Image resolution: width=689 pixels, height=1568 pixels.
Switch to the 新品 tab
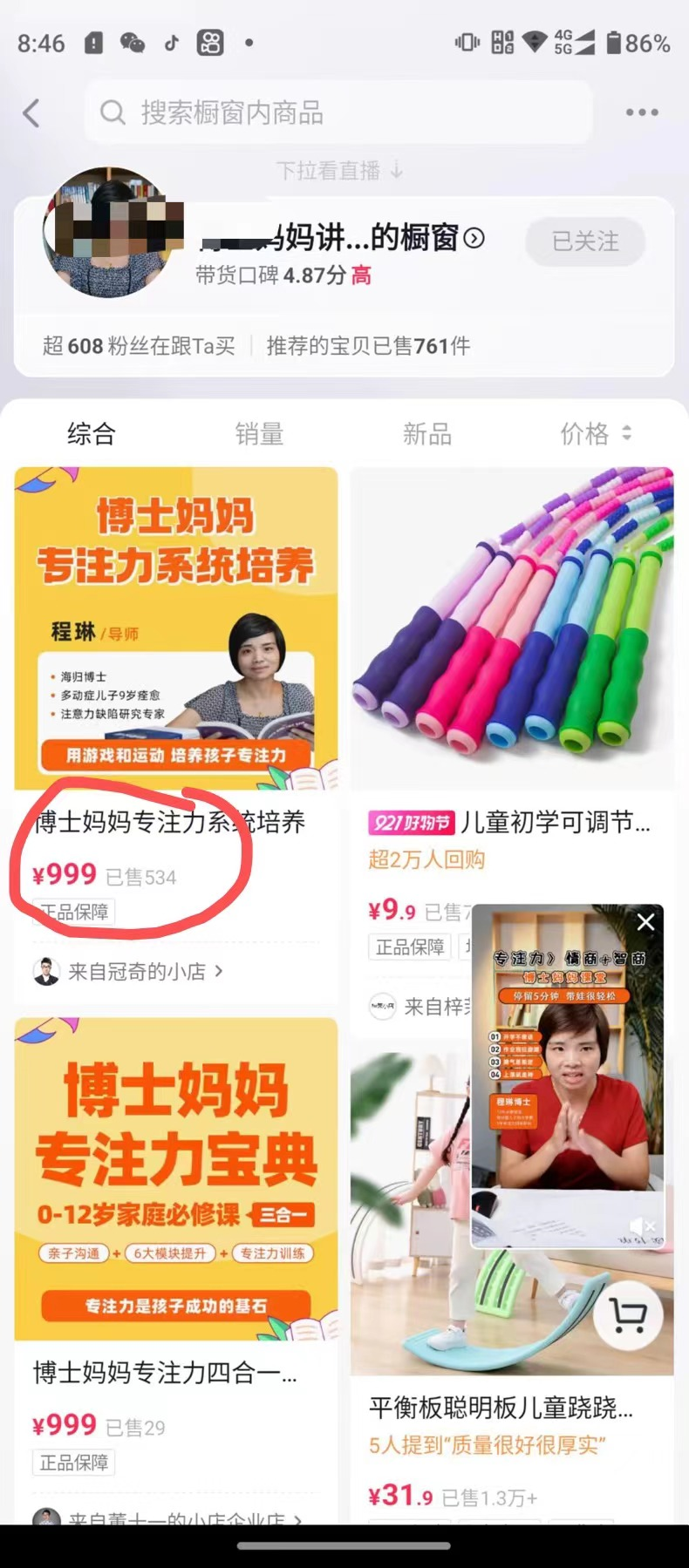[x=427, y=433]
